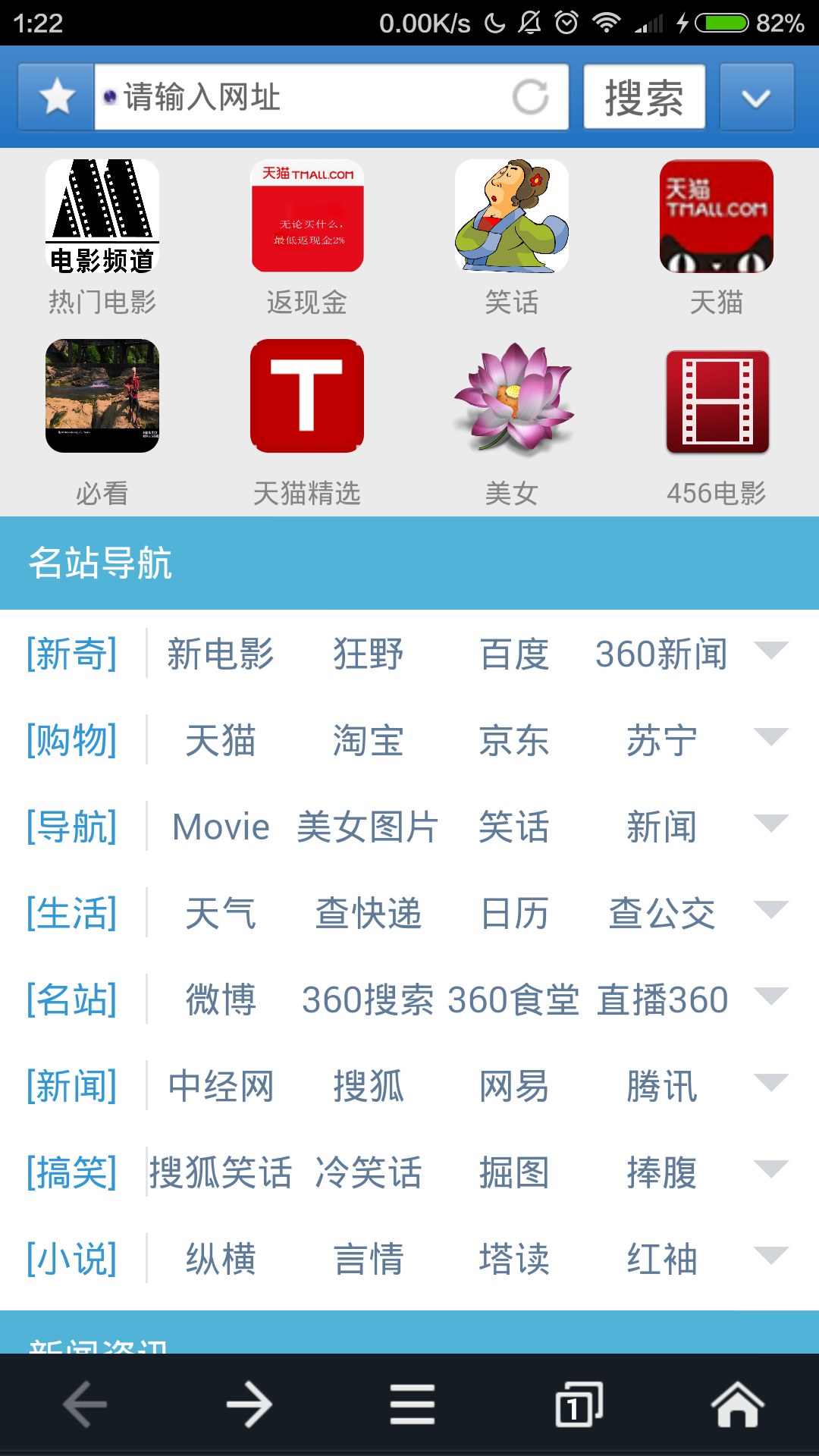Screen dimensions: 819x1456
Task: Tap the URL field 请输入网址
Action: (x=303, y=97)
